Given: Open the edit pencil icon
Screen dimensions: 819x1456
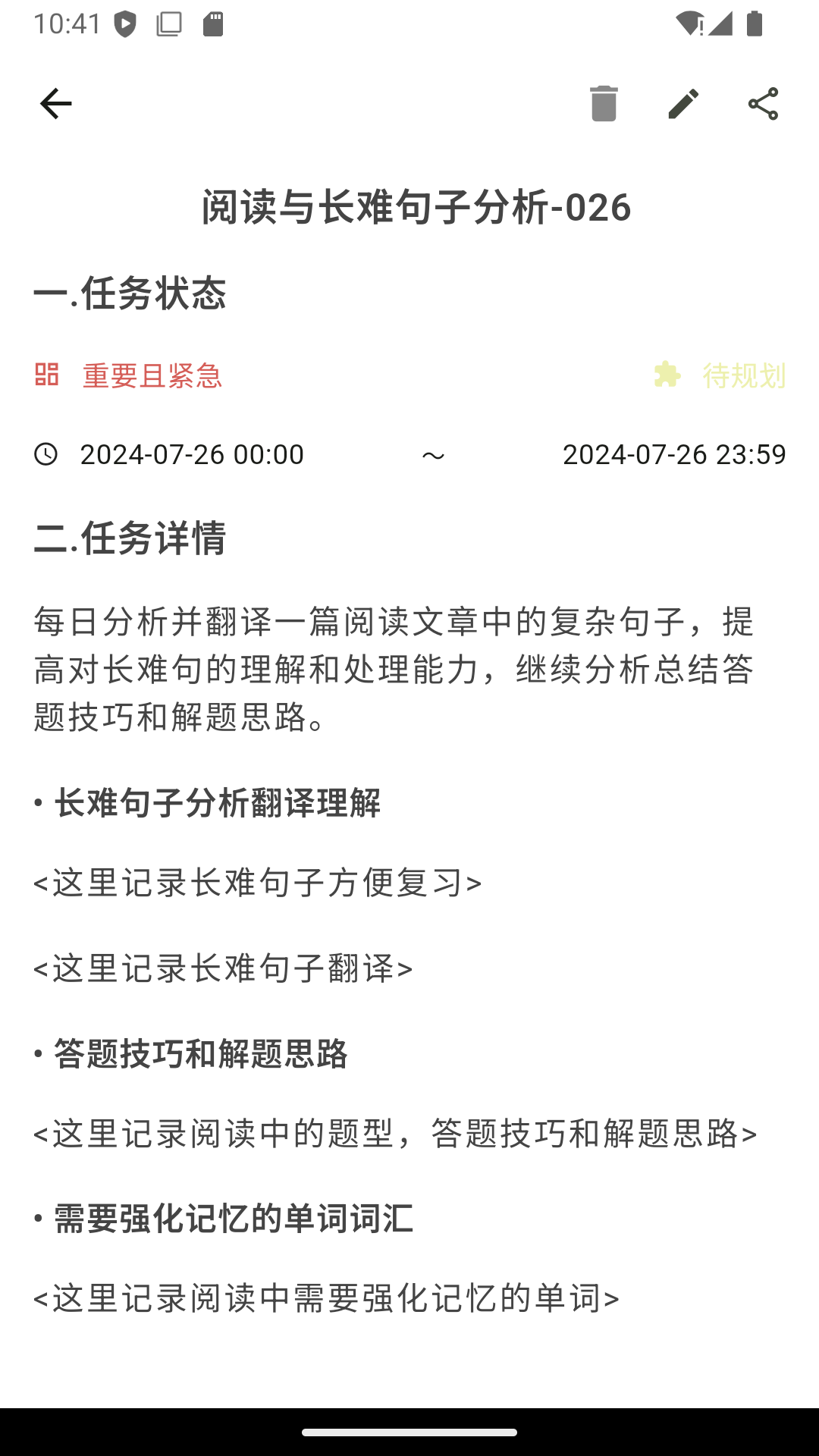Looking at the screenshot, I should [683, 104].
